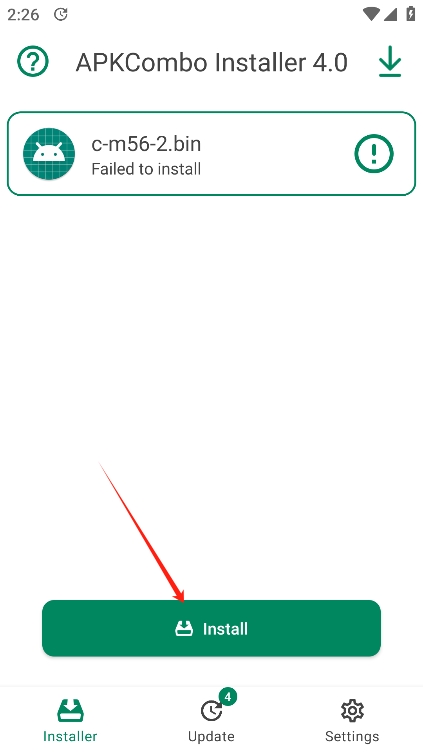Open the c-m56-2.bin failed install card
423x753 pixels.
coord(211,154)
